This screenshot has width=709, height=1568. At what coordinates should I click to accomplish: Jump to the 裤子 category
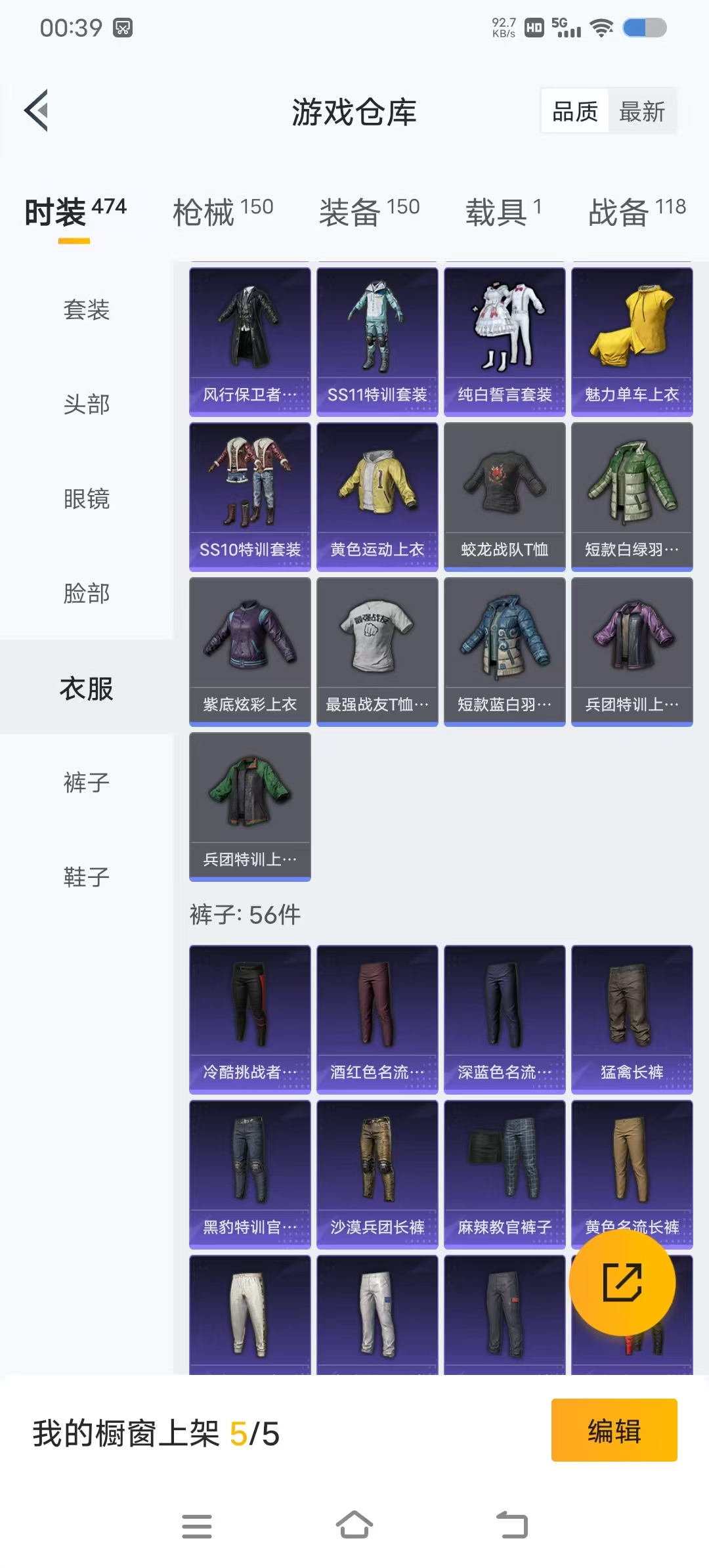pos(86,782)
